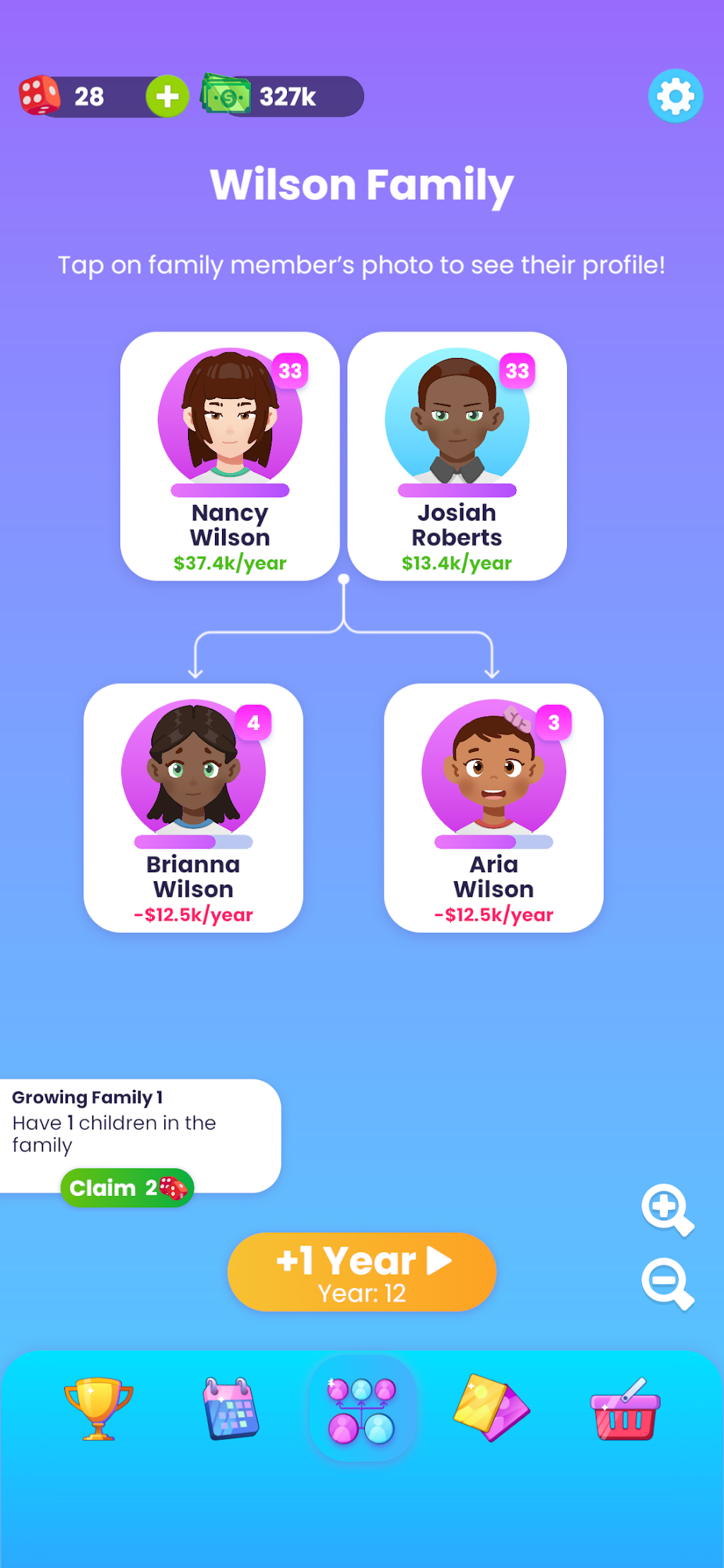This screenshot has height=1568, width=724.
Task: Switch to the trophy achievements tab
Action: point(98,1409)
